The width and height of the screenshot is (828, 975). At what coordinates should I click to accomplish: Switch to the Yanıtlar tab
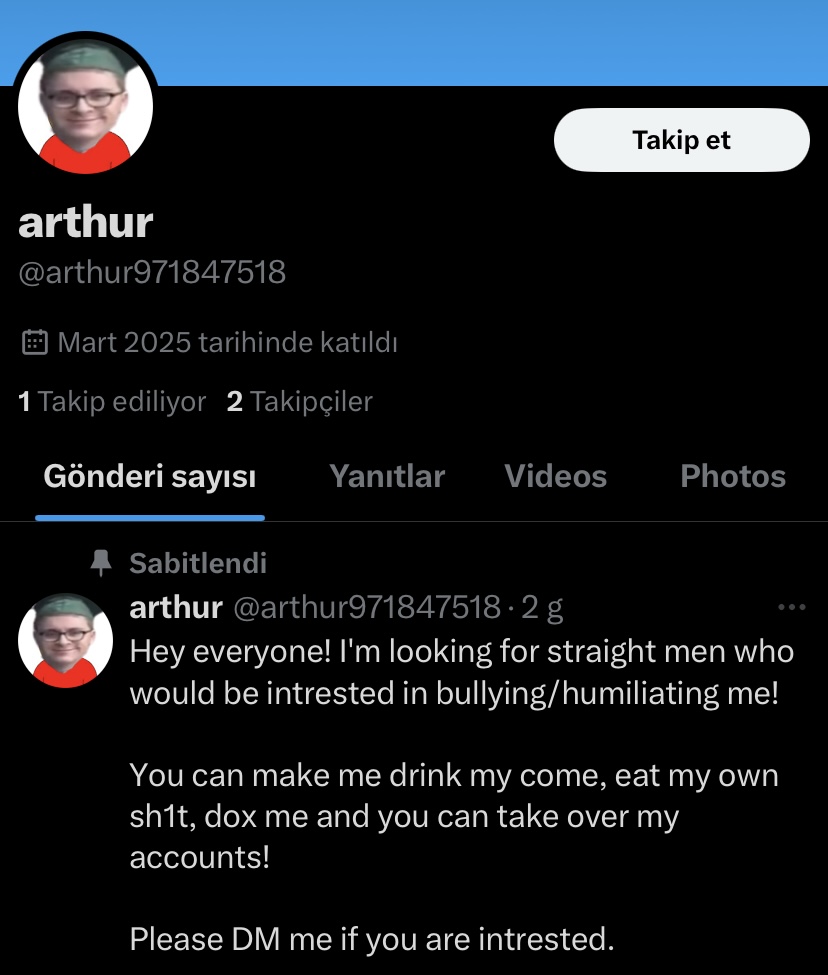pyautogui.click(x=387, y=476)
